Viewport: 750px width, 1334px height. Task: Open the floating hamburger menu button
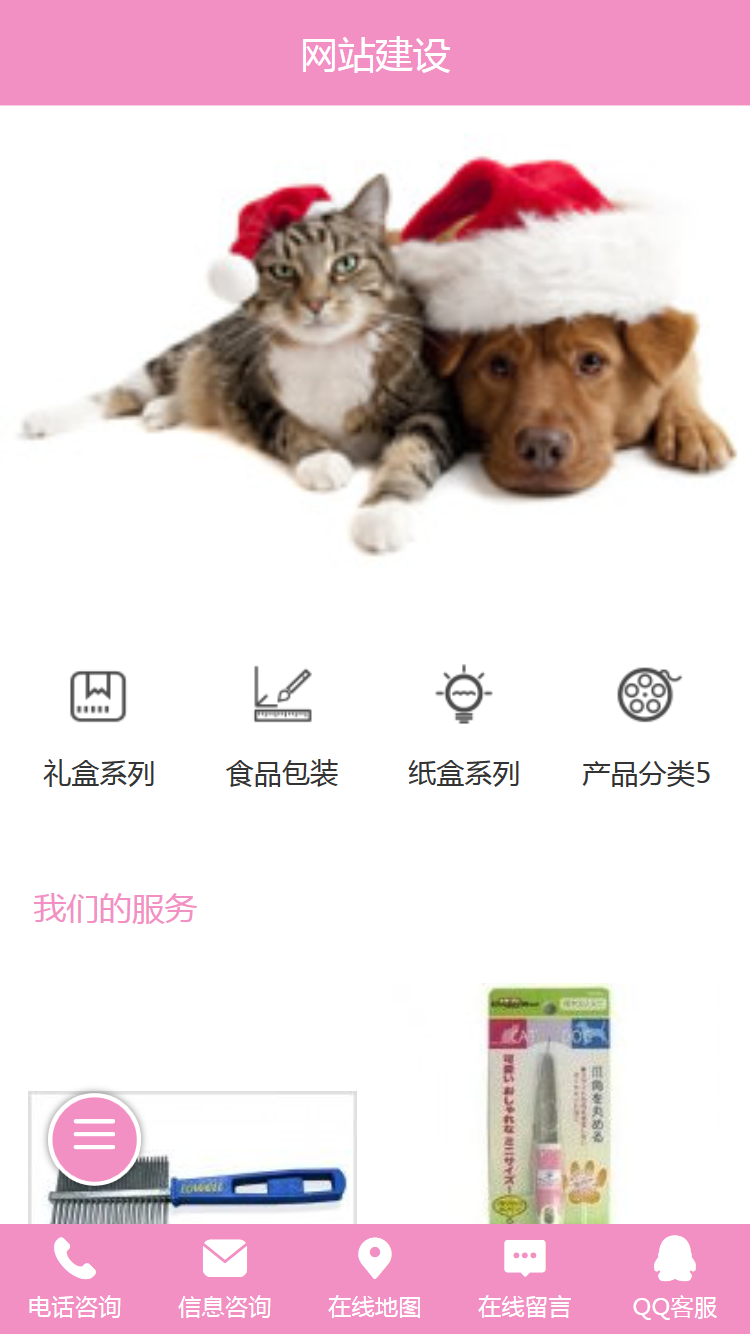95,1138
